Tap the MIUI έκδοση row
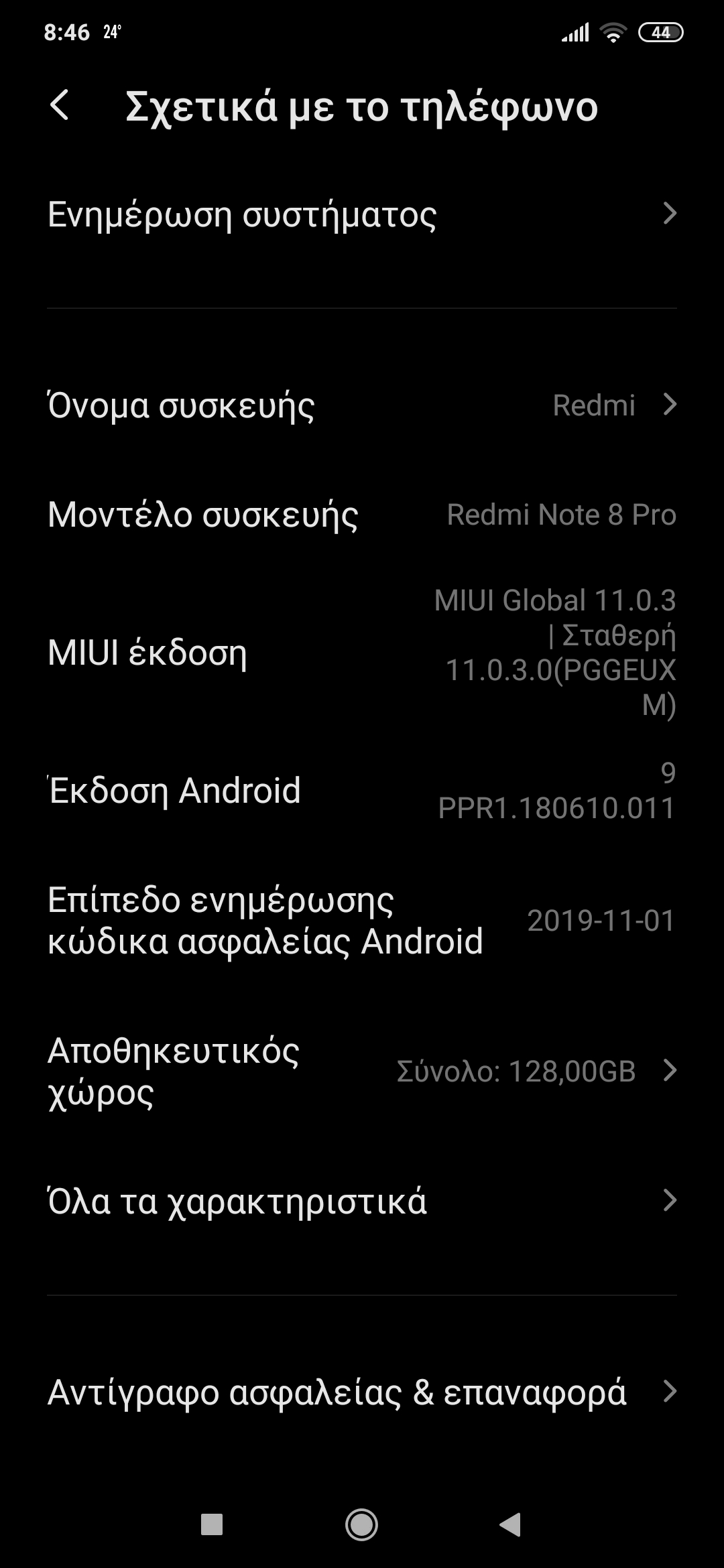The image size is (724, 1568). tap(362, 652)
